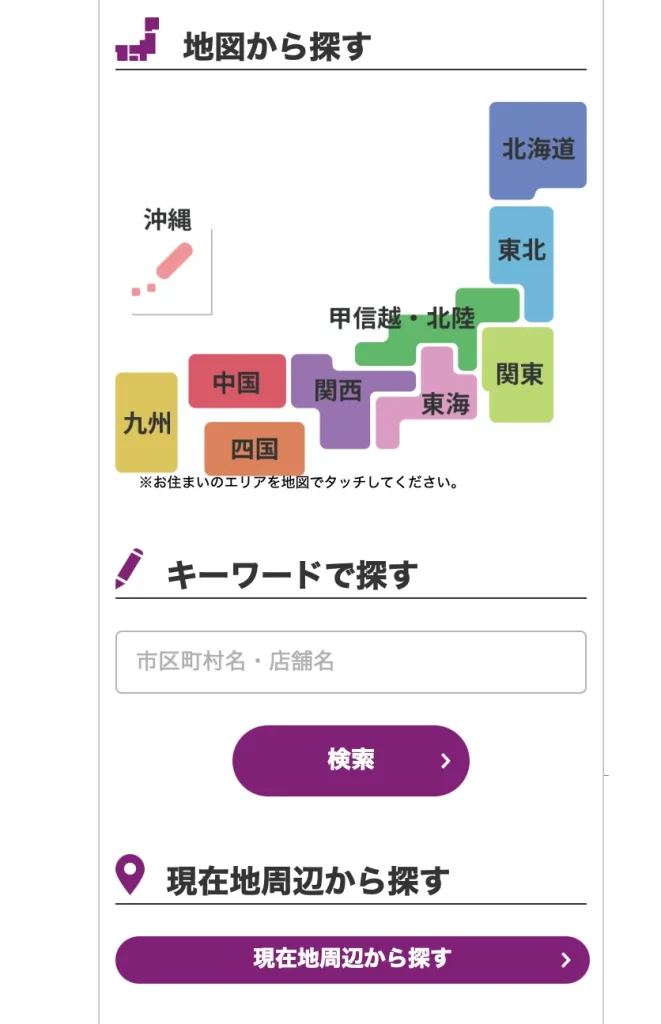
Task: Select the 関東 region on the map
Action: pos(518,375)
